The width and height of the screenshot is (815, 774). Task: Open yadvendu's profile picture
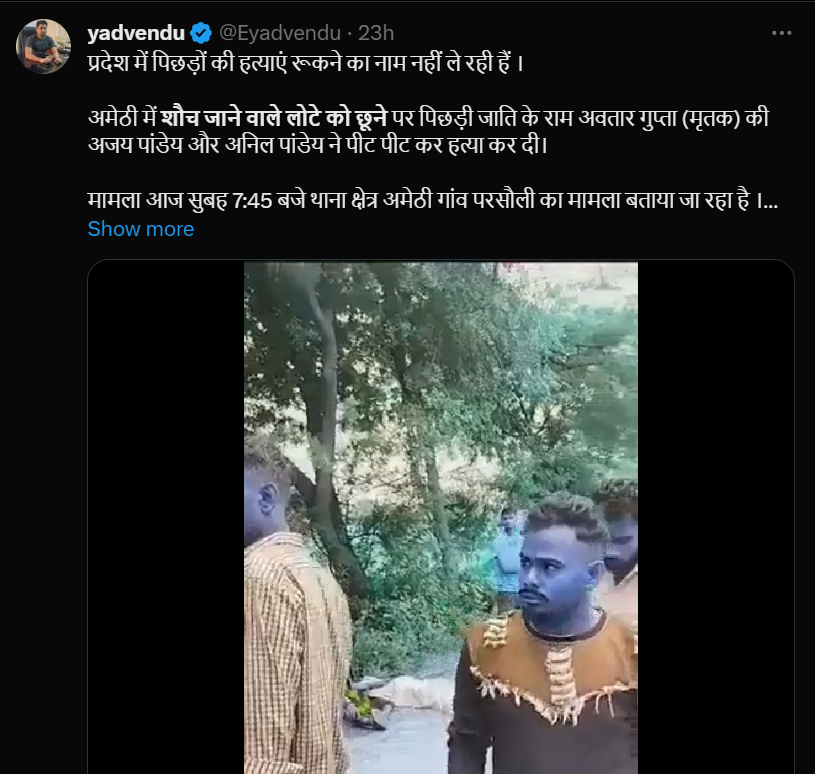click(43, 47)
